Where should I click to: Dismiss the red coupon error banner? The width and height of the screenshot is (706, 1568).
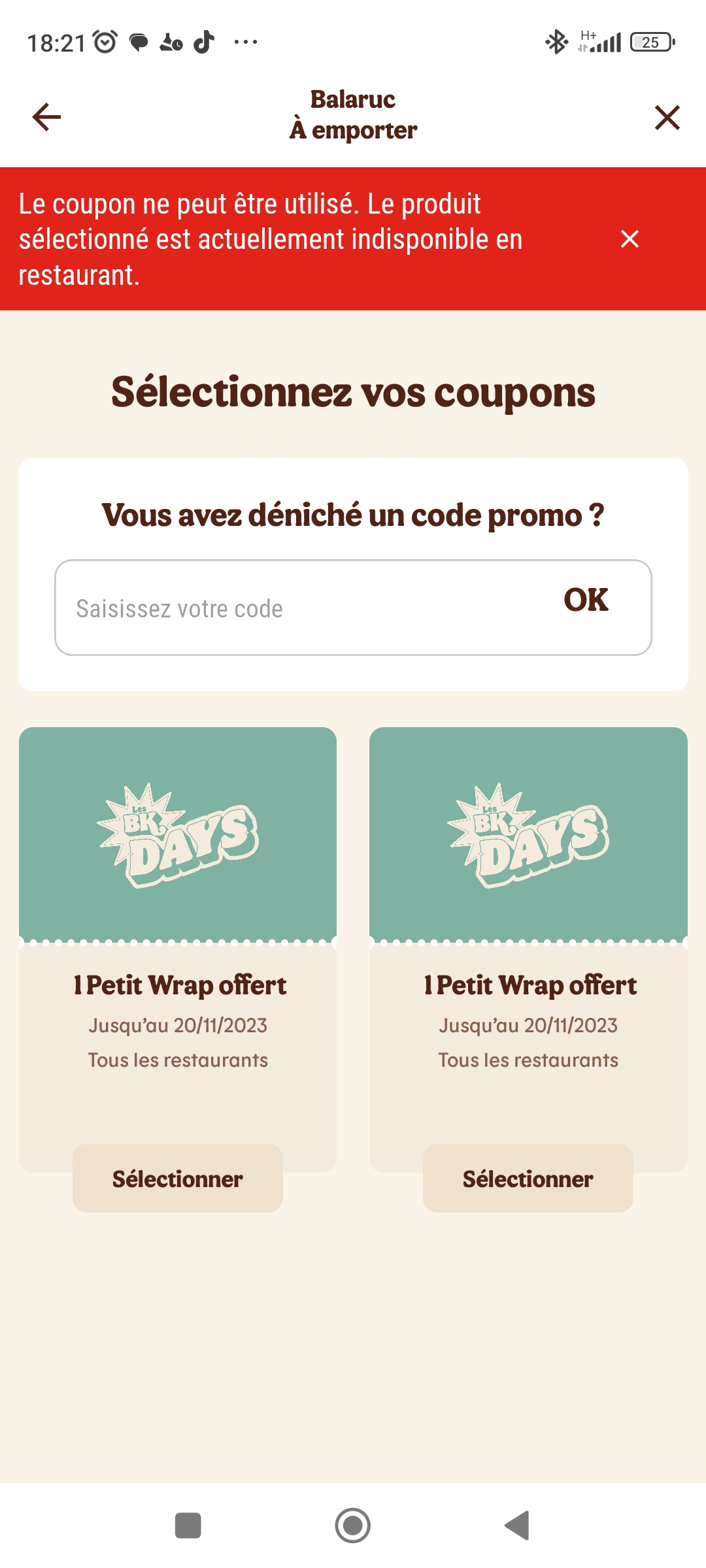pyautogui.click(x=630, y=239)
